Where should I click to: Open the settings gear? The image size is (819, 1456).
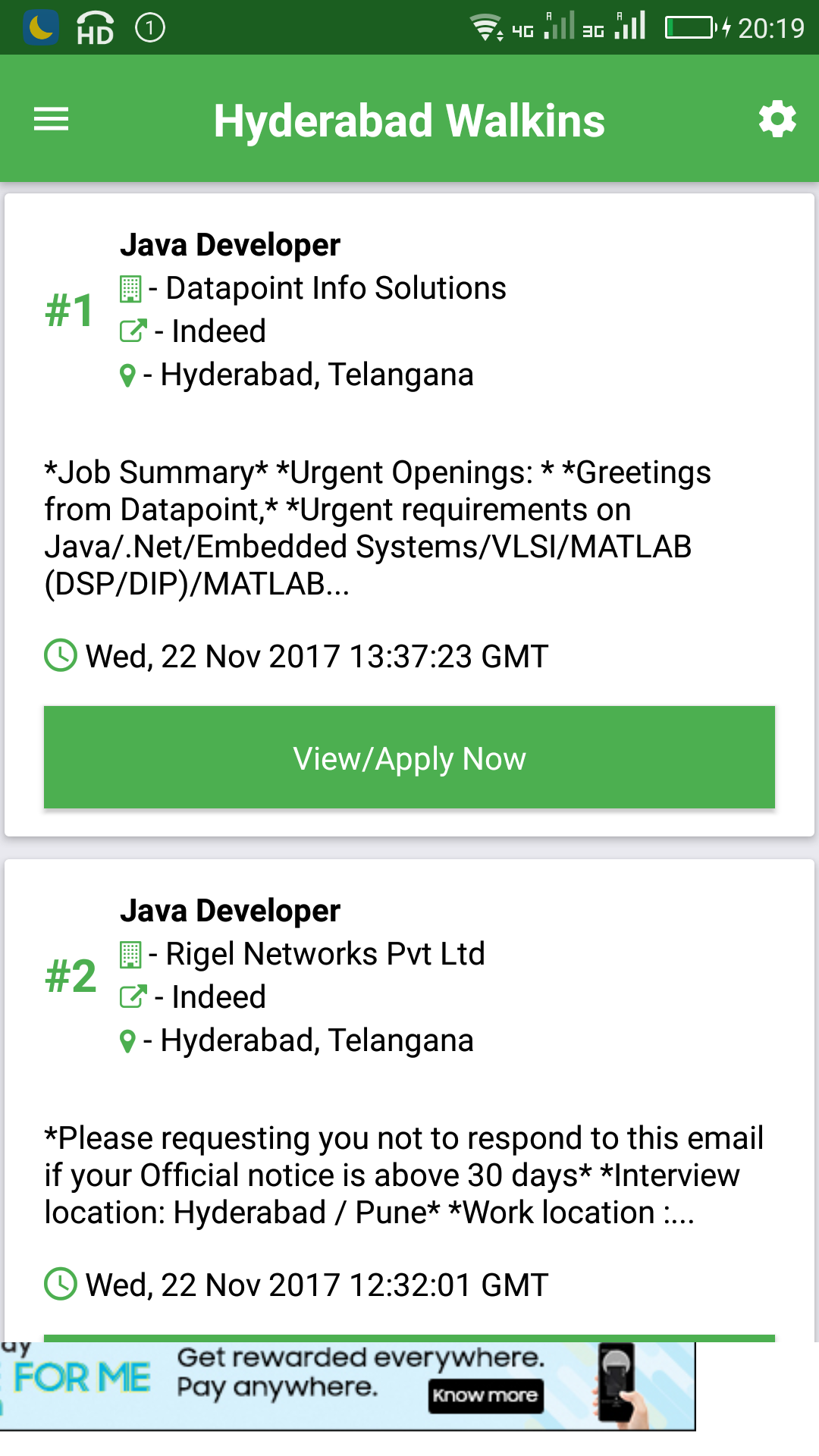pyautogui.click(x=777, y=120)
